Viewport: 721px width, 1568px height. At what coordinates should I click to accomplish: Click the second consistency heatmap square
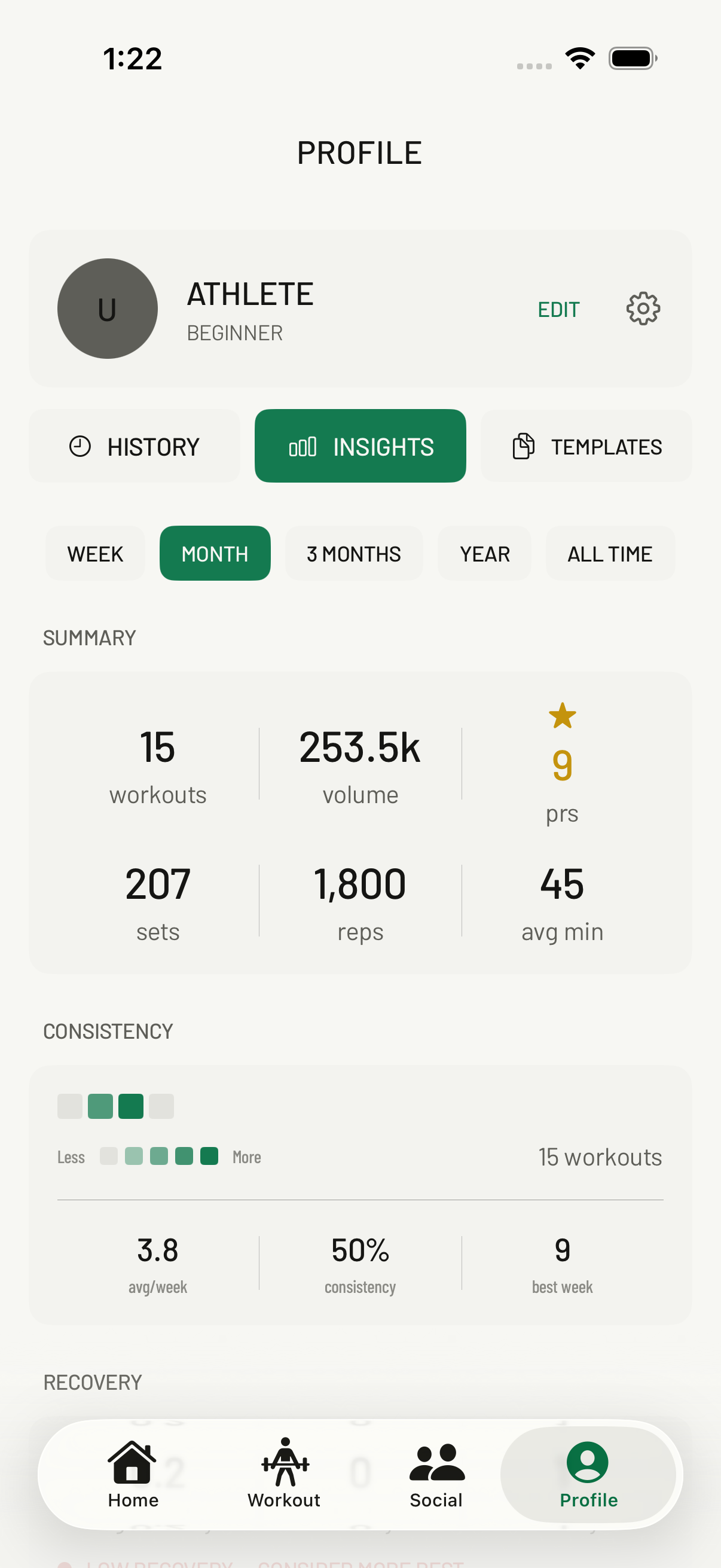coord(100,1106)
